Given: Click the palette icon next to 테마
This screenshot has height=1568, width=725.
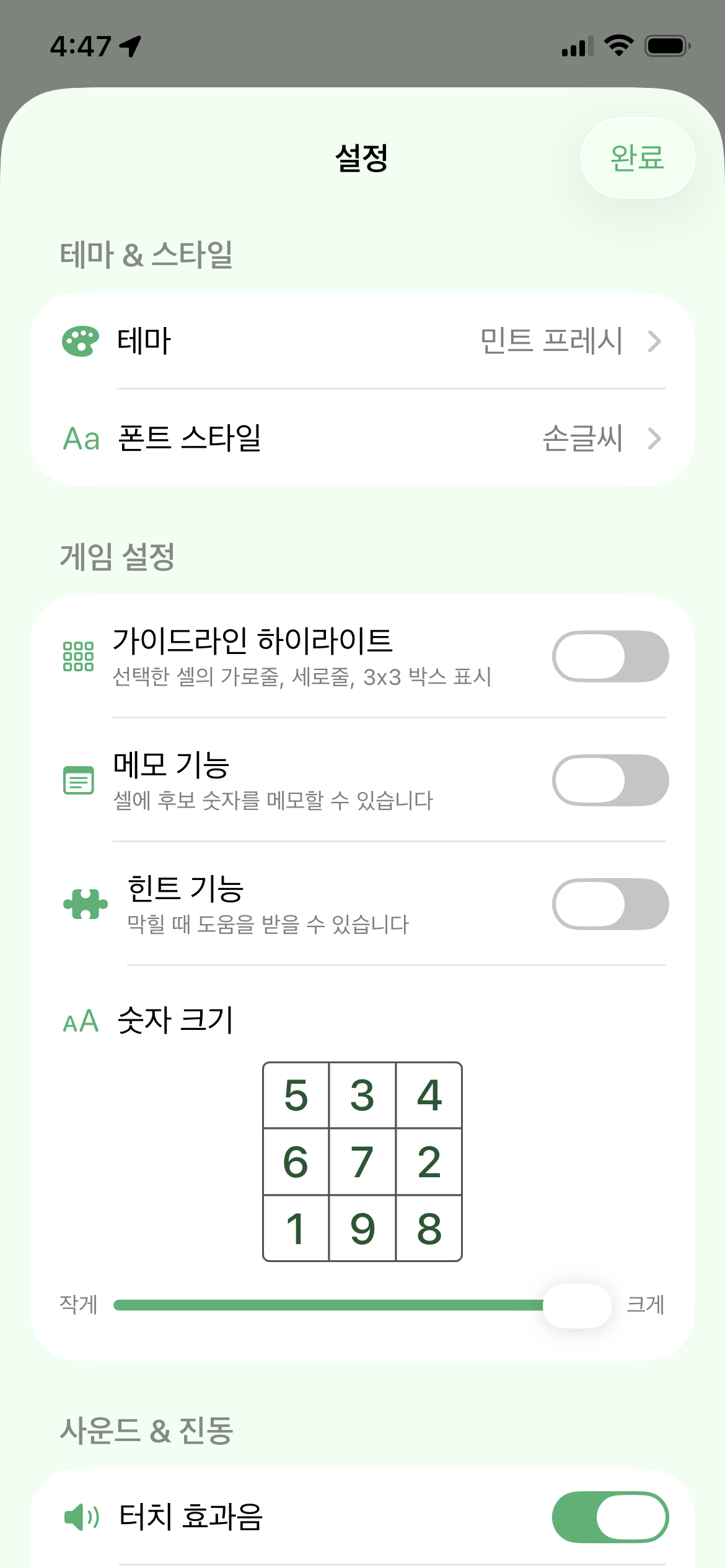Looking at the screenshot, I should pos(80,341).
